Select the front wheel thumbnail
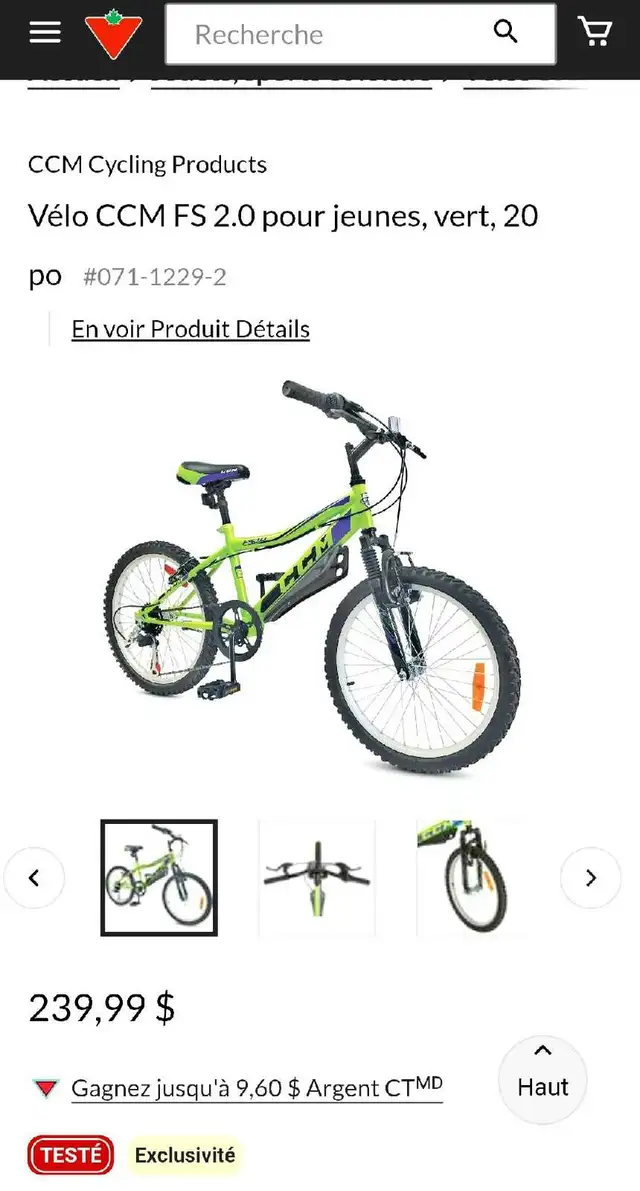The height and width of the screenshot is (1191, 640). click(x=472, y=878)
